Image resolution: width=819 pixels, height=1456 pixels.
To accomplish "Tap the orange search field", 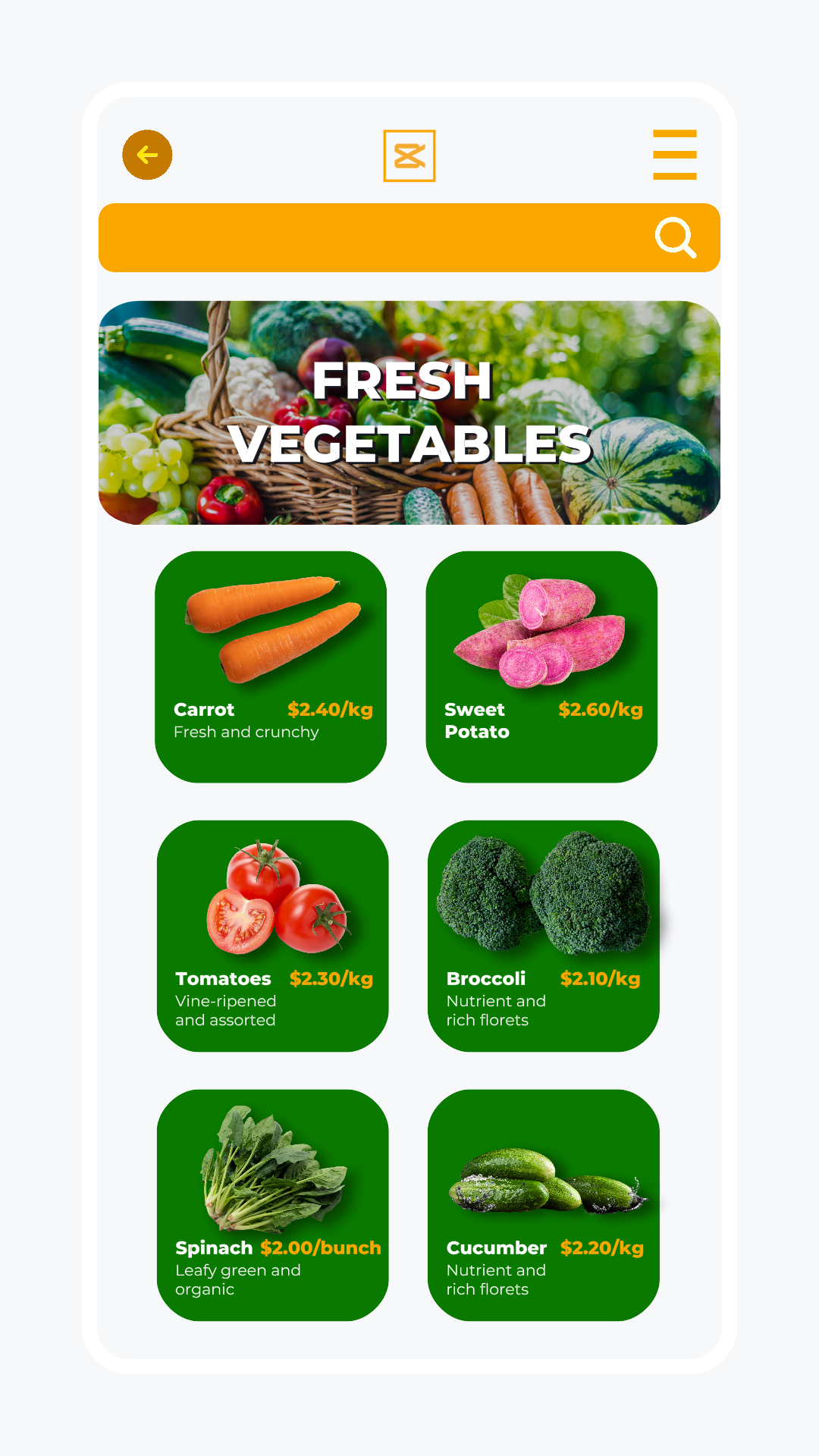I will 372,237.
